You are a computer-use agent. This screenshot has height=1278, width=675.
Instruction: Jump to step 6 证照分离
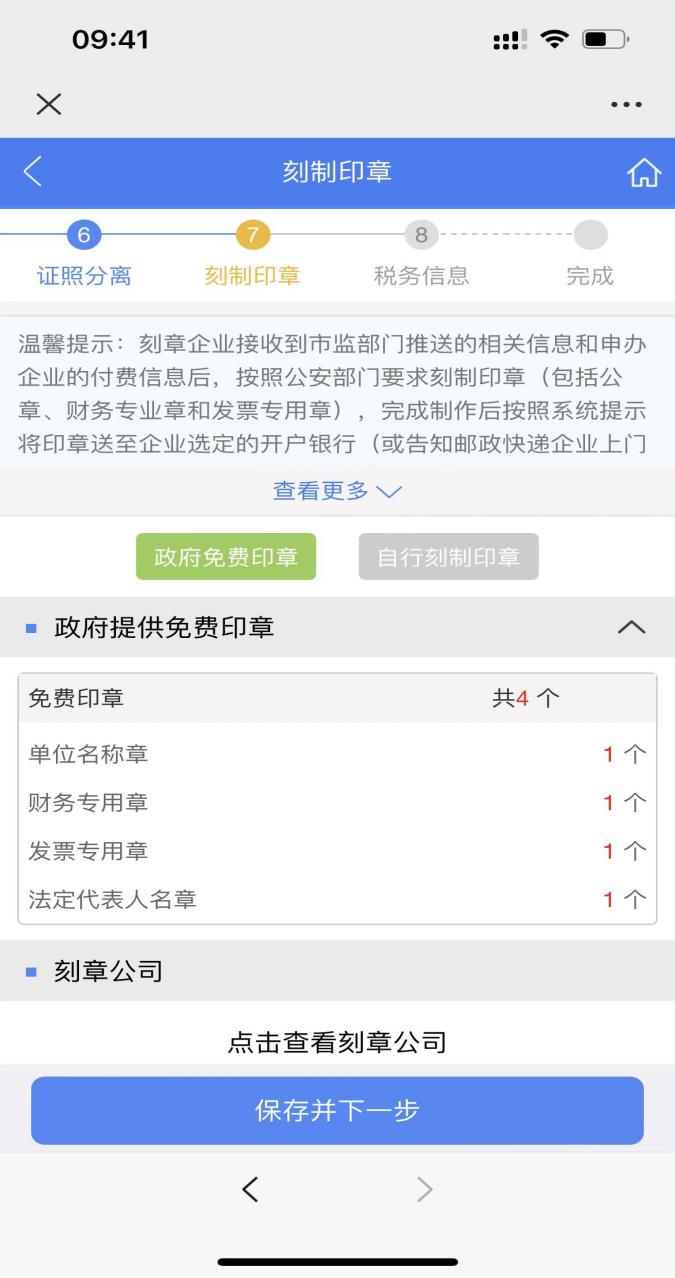coord(84,255)
